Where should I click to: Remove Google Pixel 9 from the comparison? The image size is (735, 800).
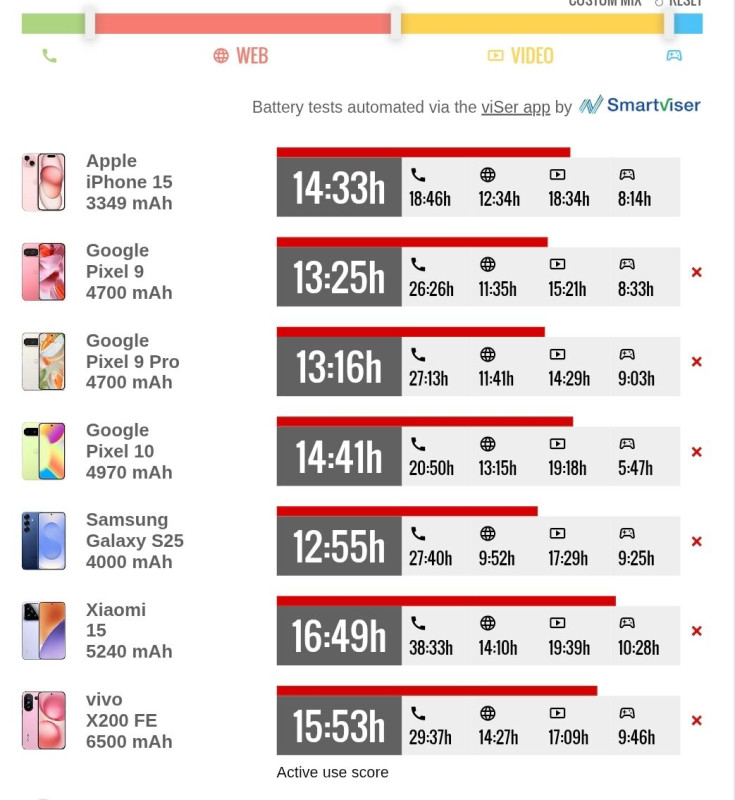click(x=697, y=272)
